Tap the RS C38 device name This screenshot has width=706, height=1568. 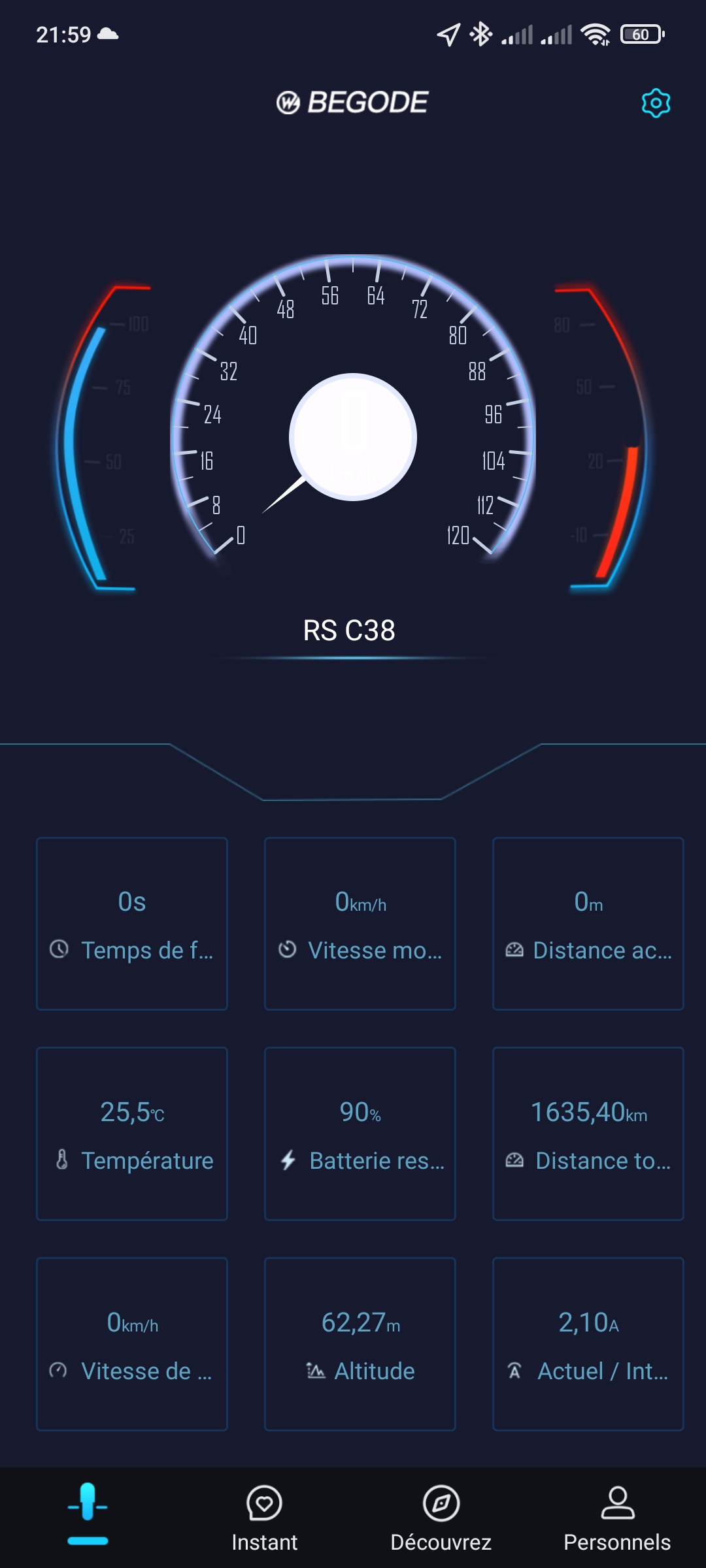pos(349,630)
